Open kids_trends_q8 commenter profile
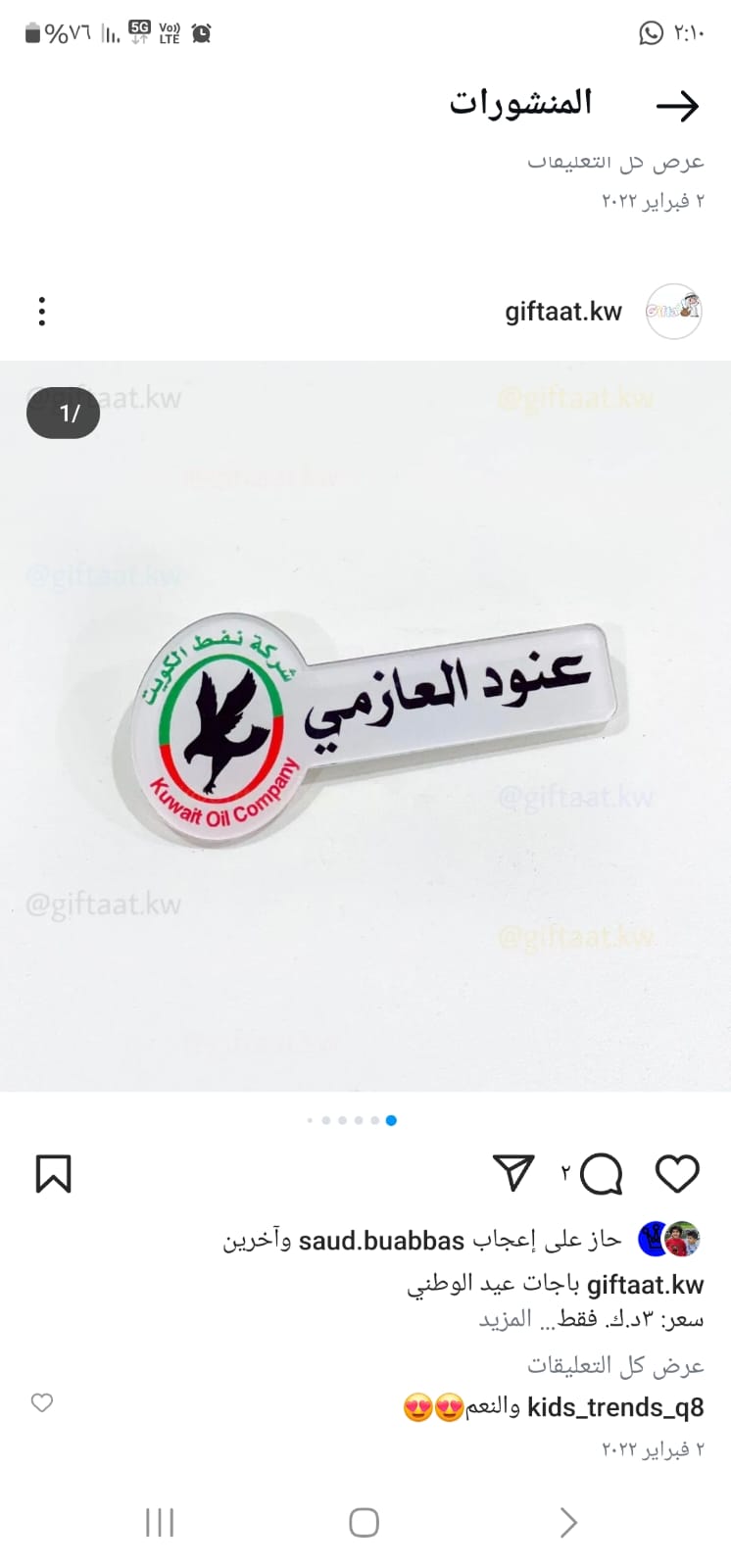 point(615,1408)
